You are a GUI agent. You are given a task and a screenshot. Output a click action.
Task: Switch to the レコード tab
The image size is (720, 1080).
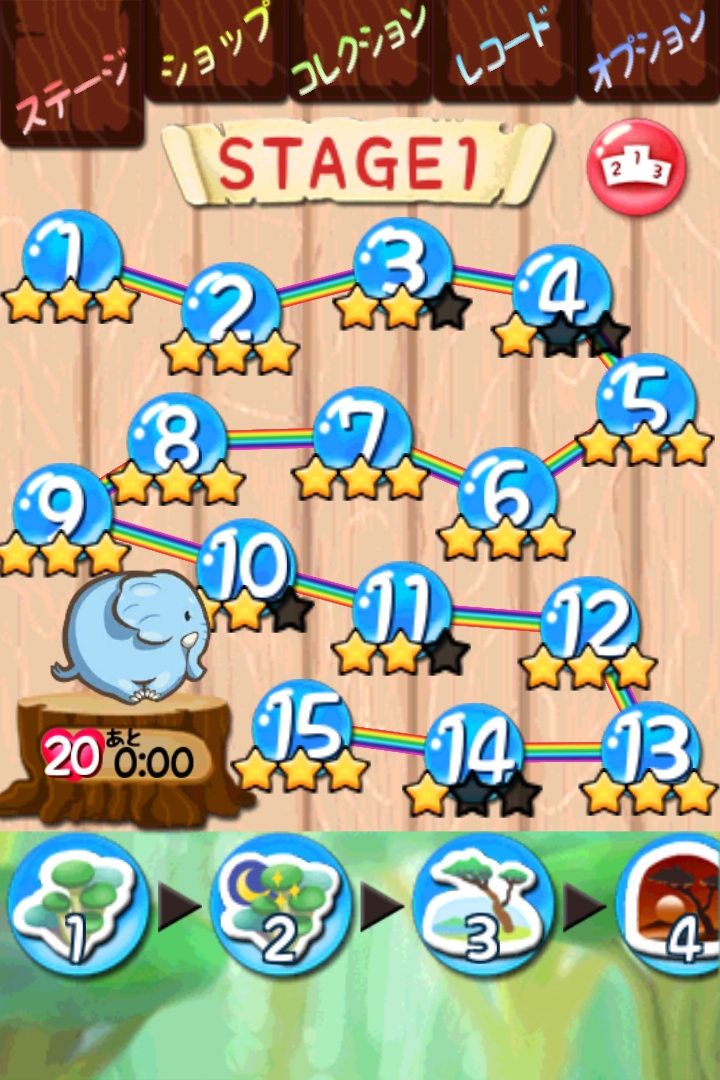pos(504,50)
